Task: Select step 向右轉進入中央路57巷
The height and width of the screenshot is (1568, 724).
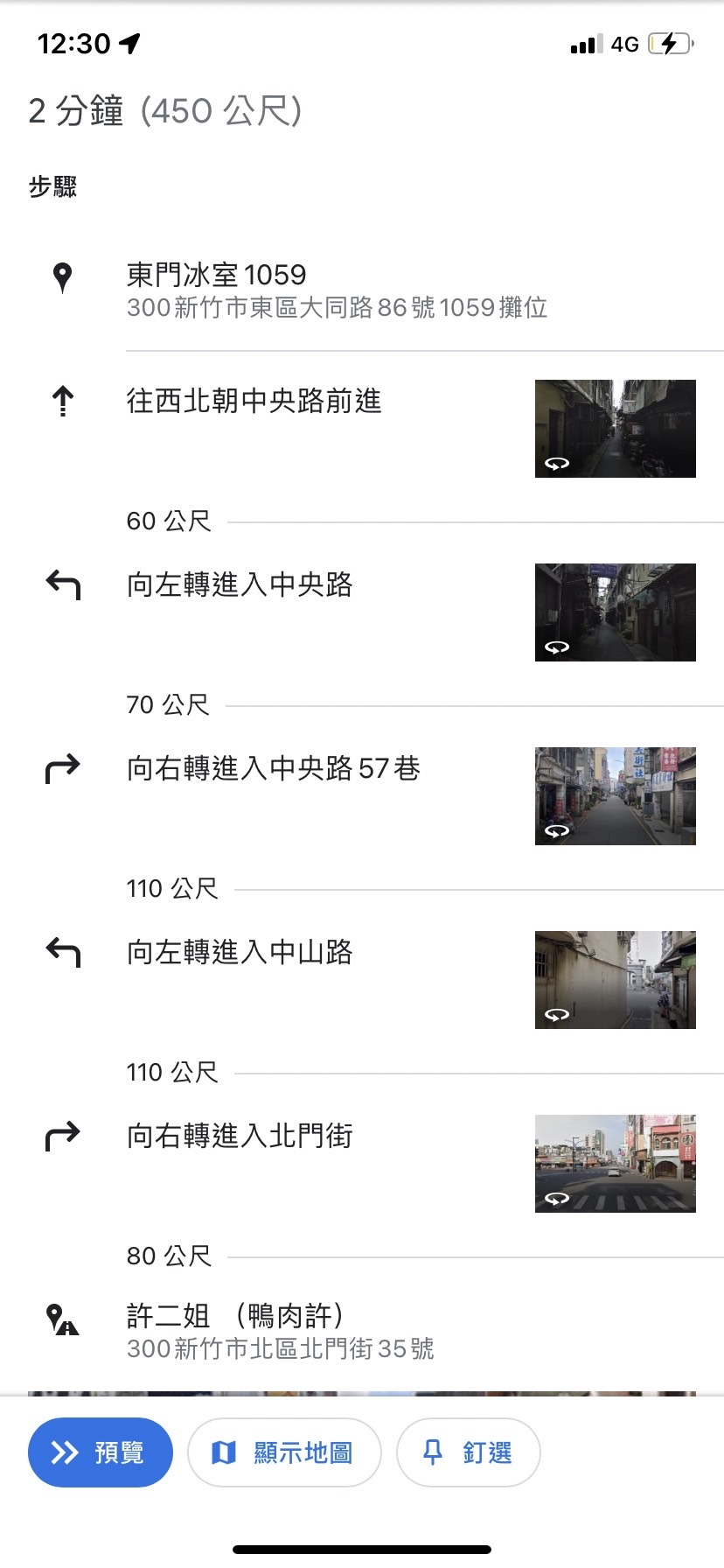Action: point(273,768)
